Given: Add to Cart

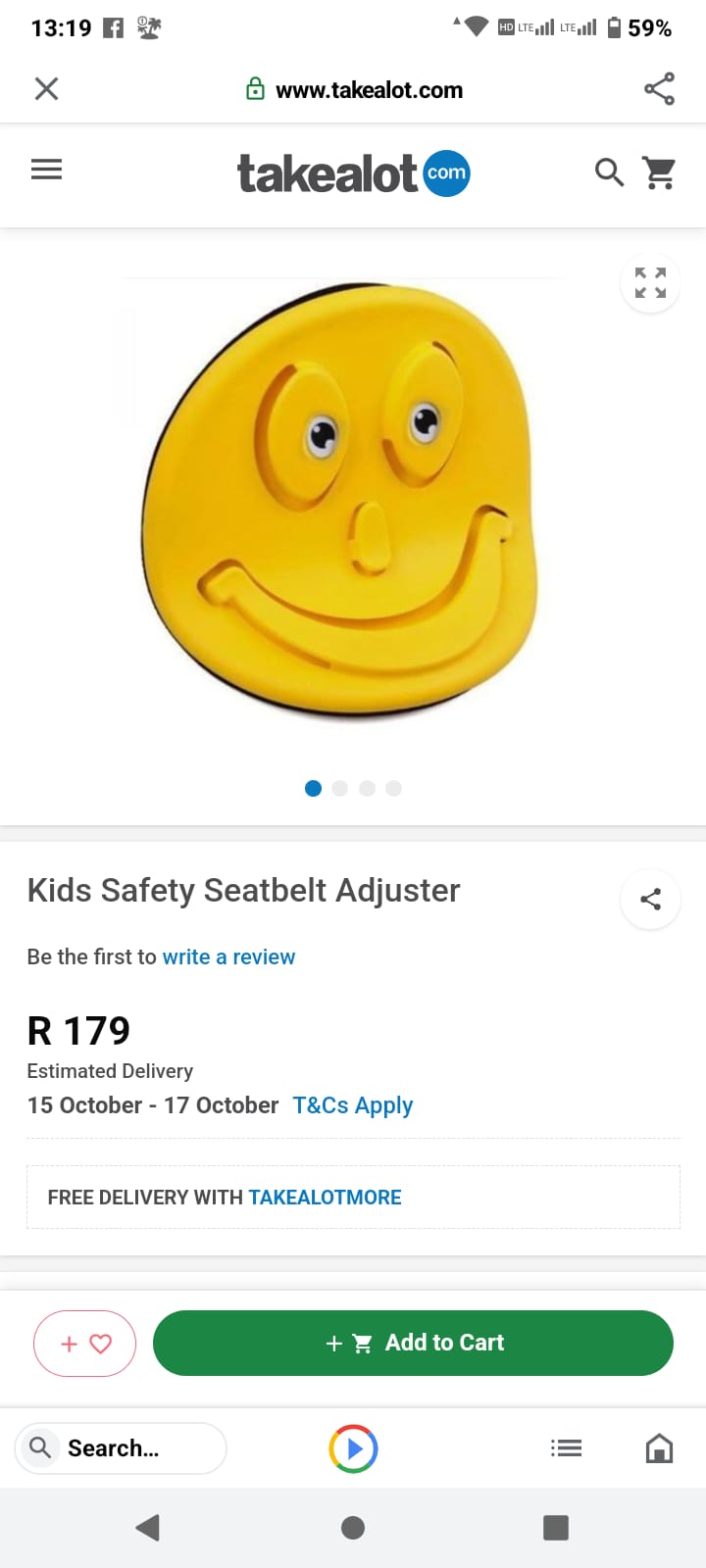Looking at the screenshot, I should point(413,1344).
